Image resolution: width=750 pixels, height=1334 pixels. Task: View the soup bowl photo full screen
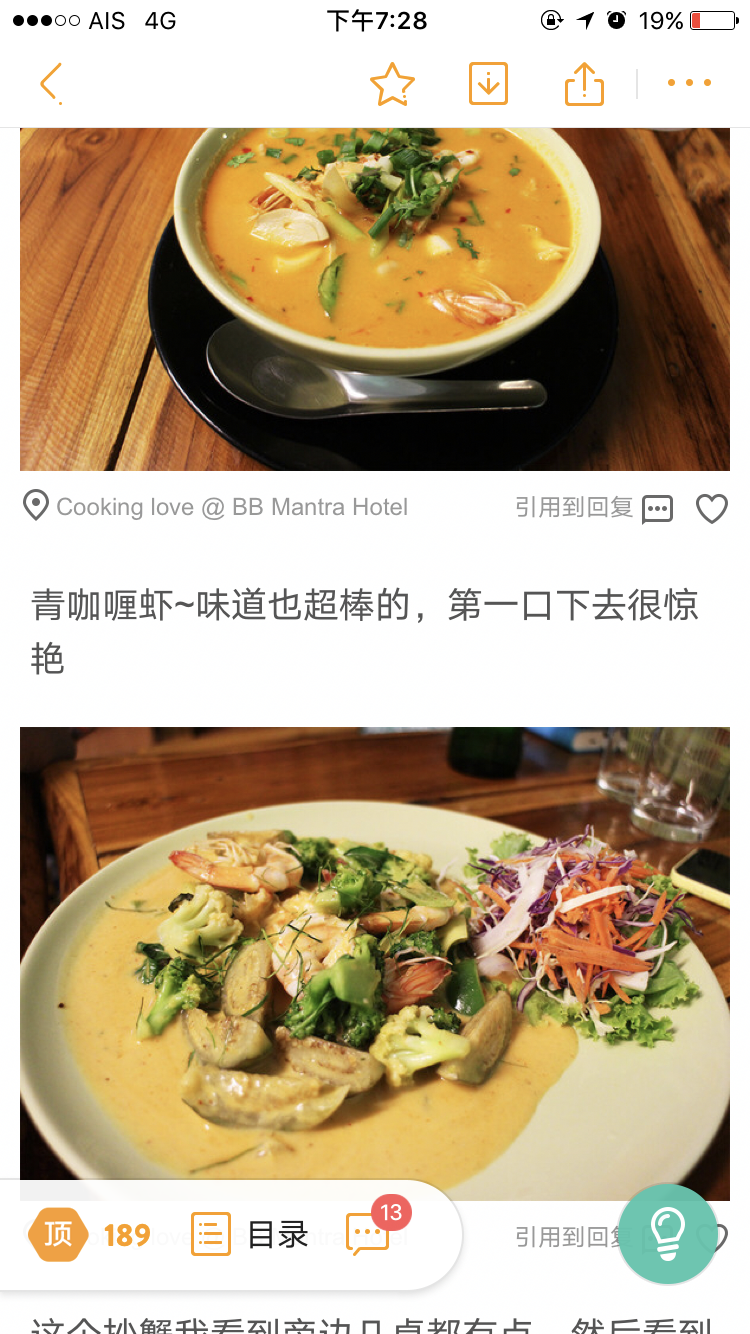[375, 300]
